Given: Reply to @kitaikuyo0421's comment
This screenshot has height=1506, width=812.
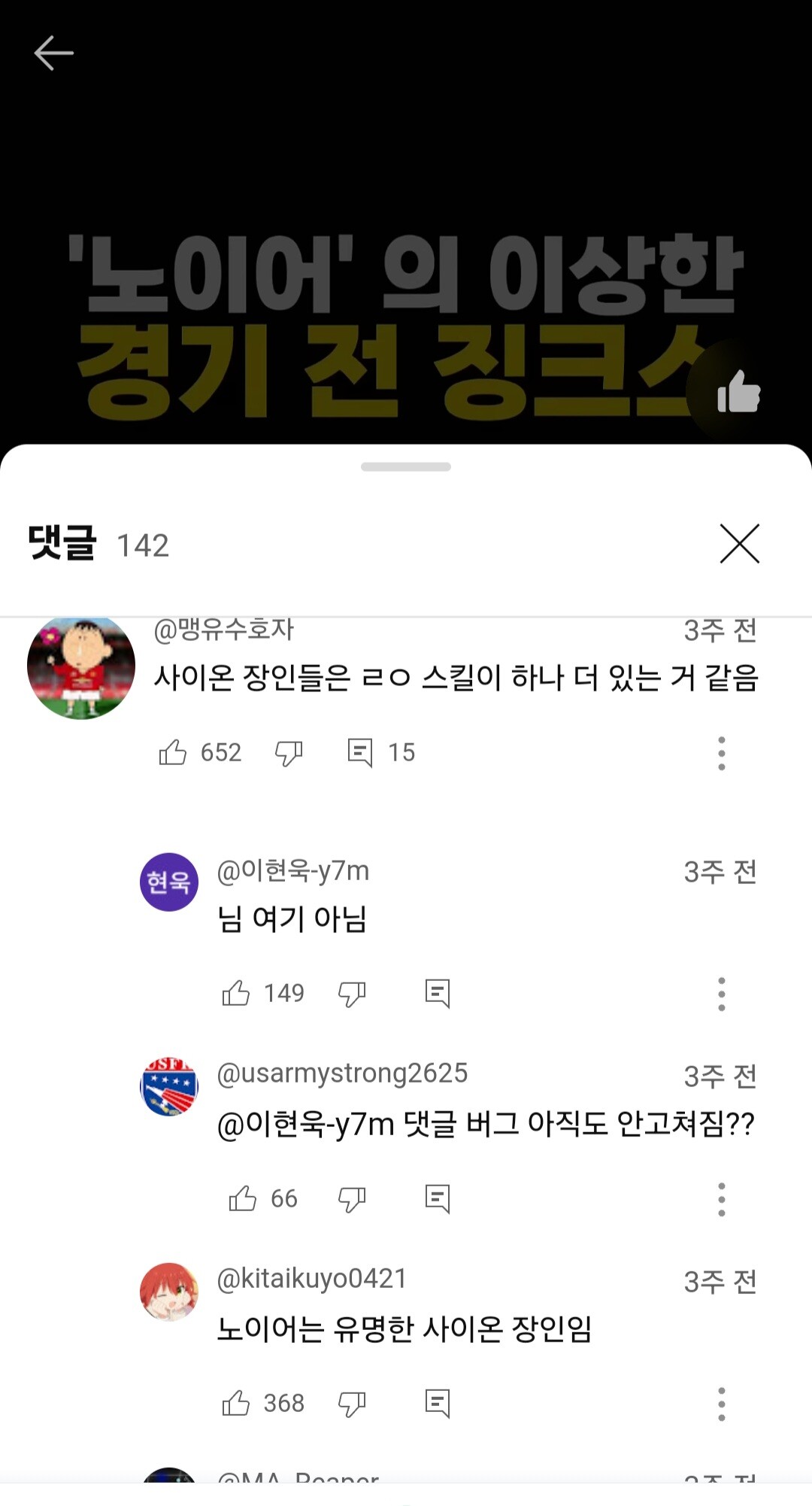Looking at the screenshot, I should pos(438,1403).
